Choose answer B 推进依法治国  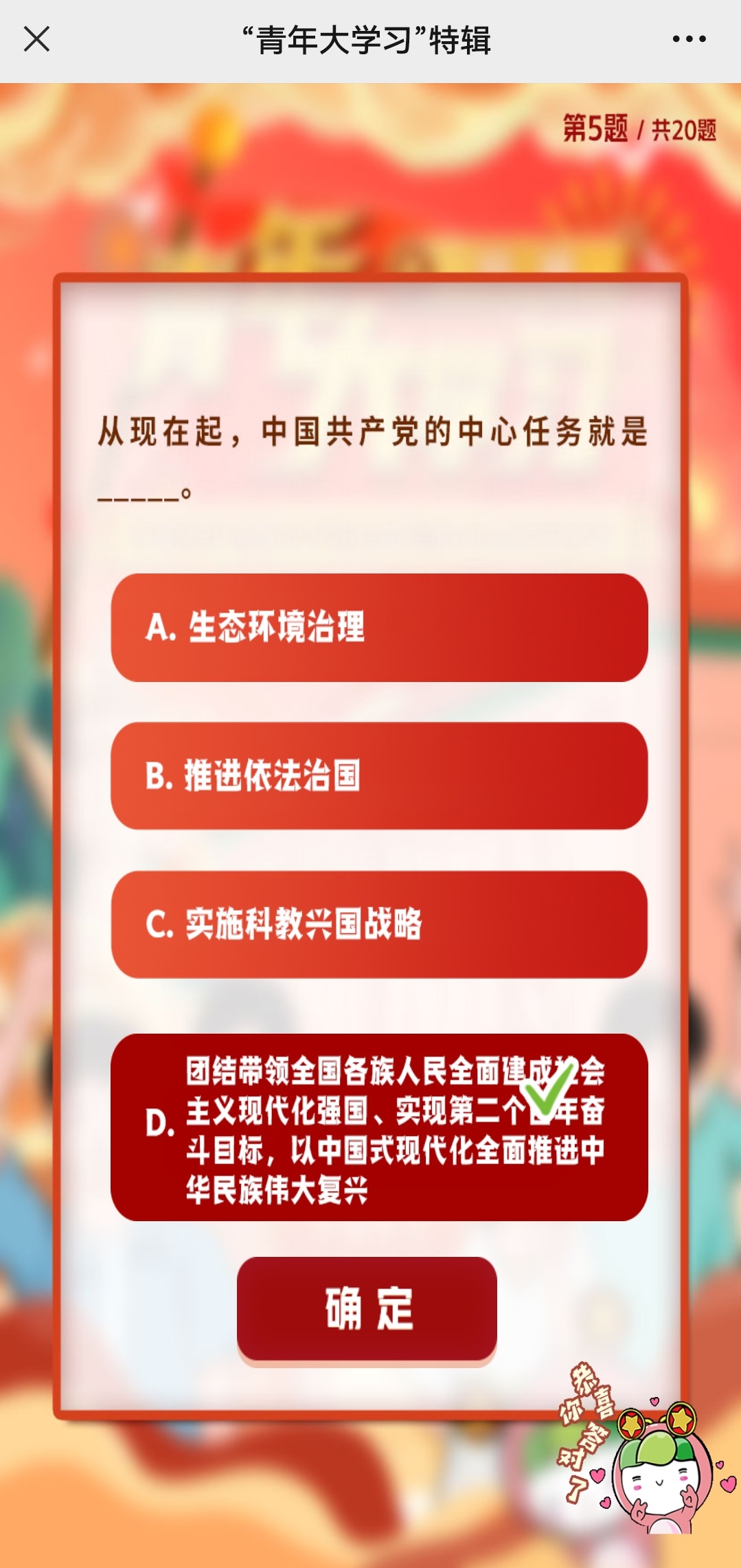379,775
